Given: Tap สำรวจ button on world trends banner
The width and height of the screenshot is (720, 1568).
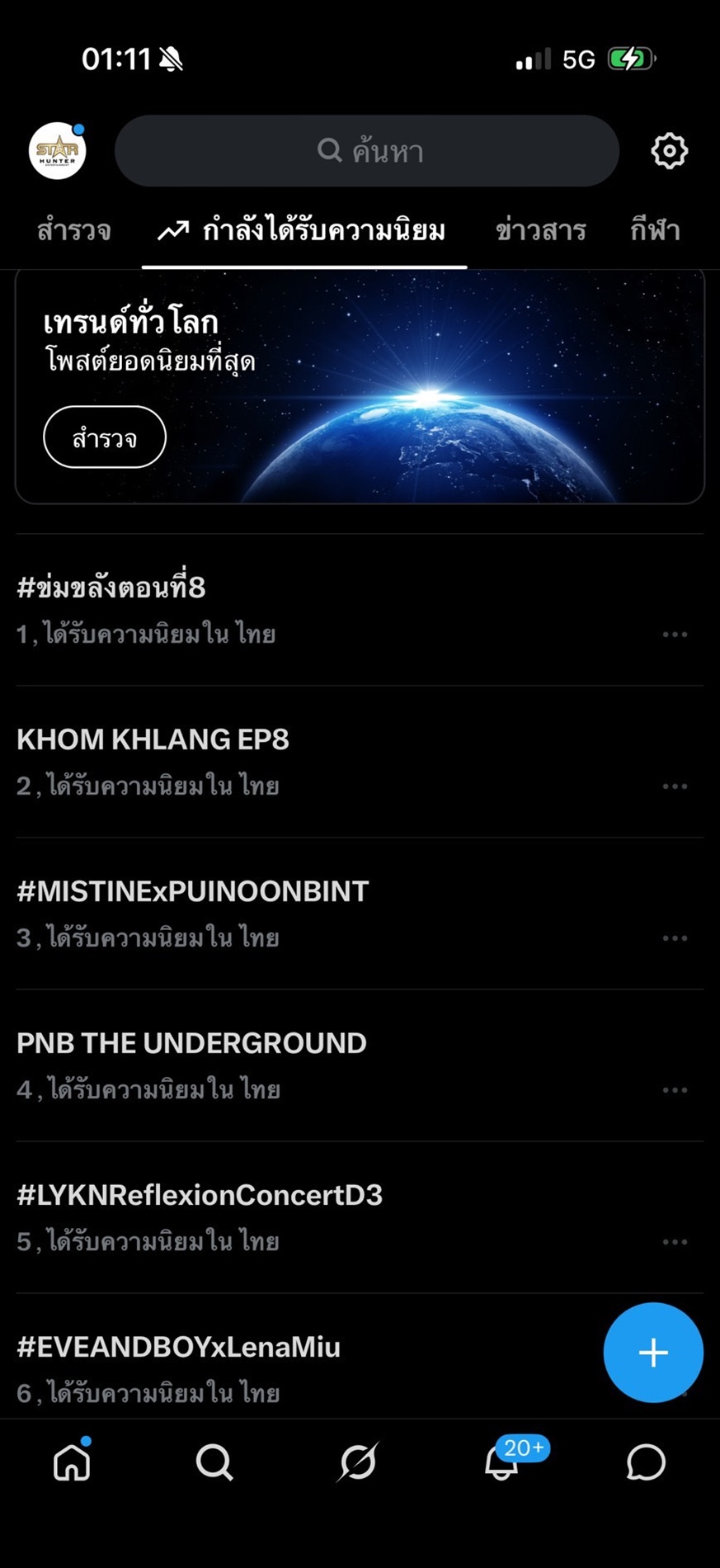Looking at the screenshot, I should tap(105, 437).
